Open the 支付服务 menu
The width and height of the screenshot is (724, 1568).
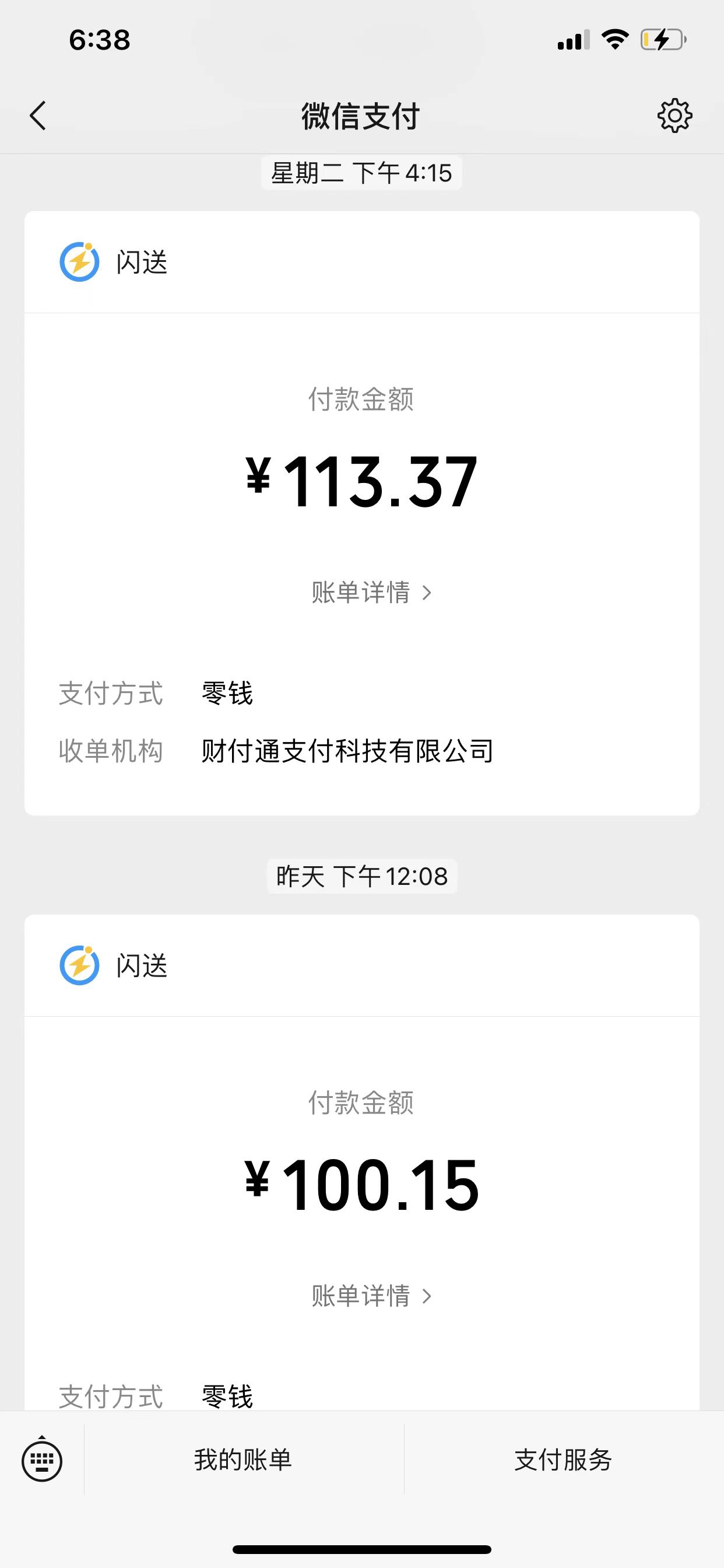tap(563, 1459)
